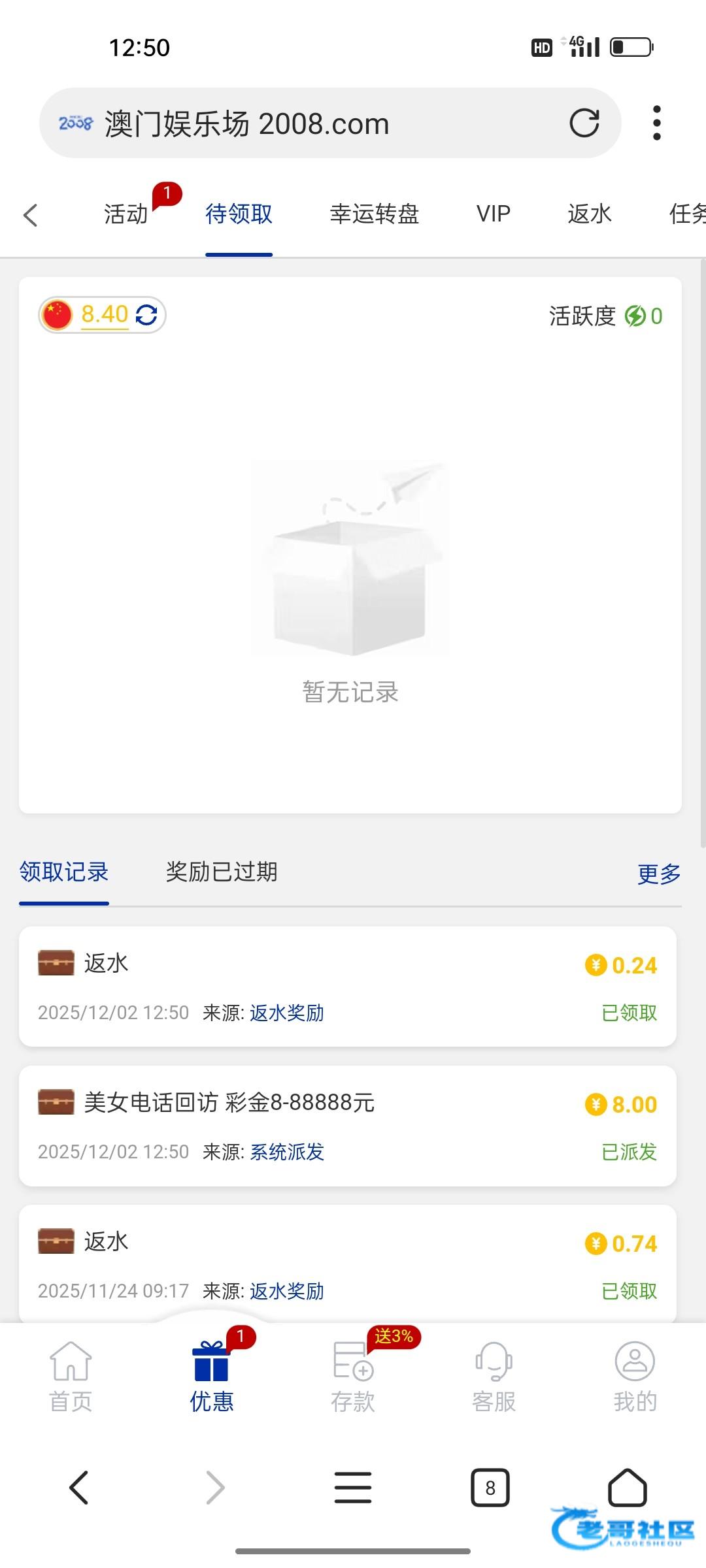Open the 存款 deposit tab
The image size is (706, 1568).
353,1373
